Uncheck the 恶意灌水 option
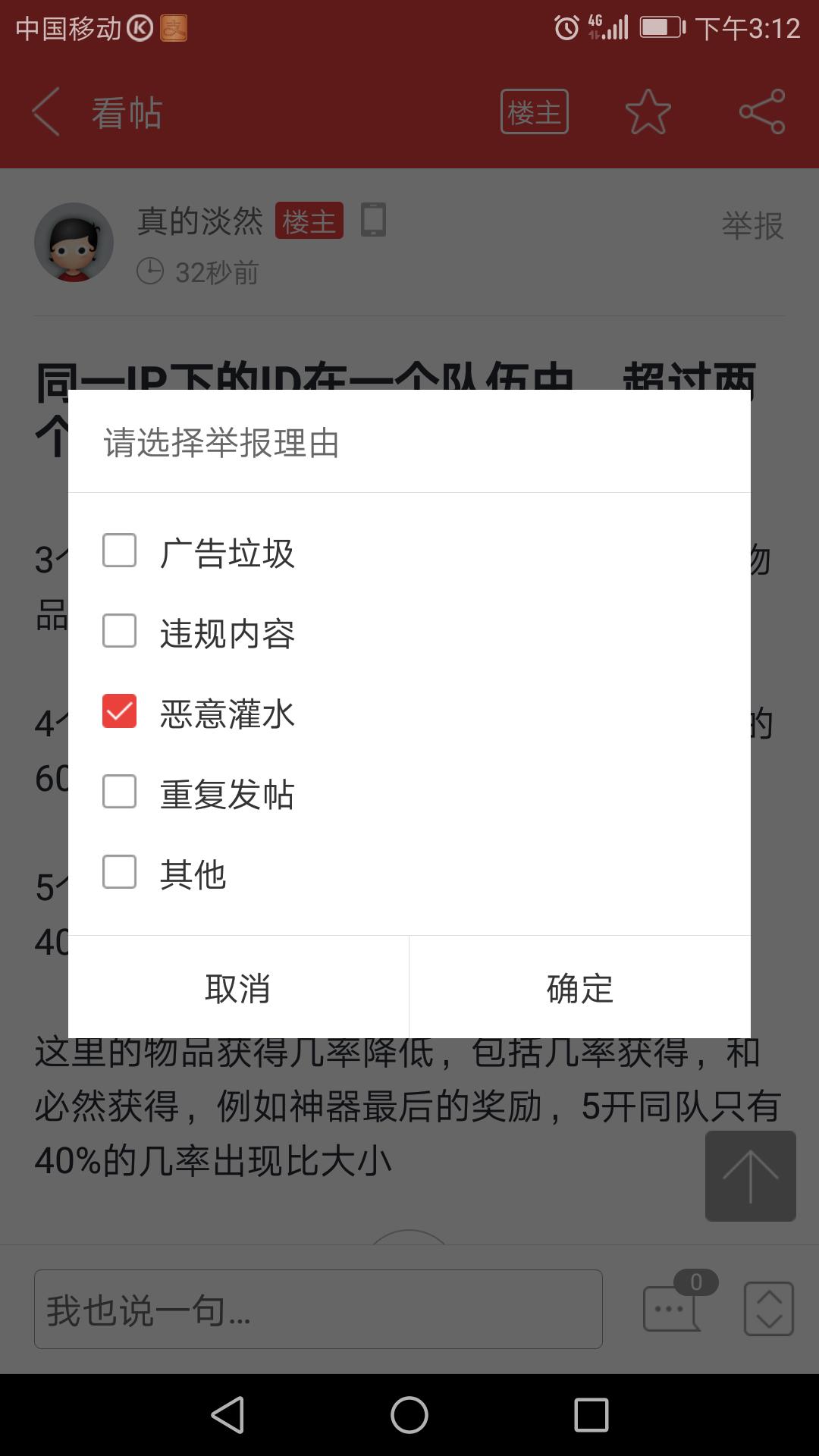This screenshot has height=1456, width=819. [120, 711]
